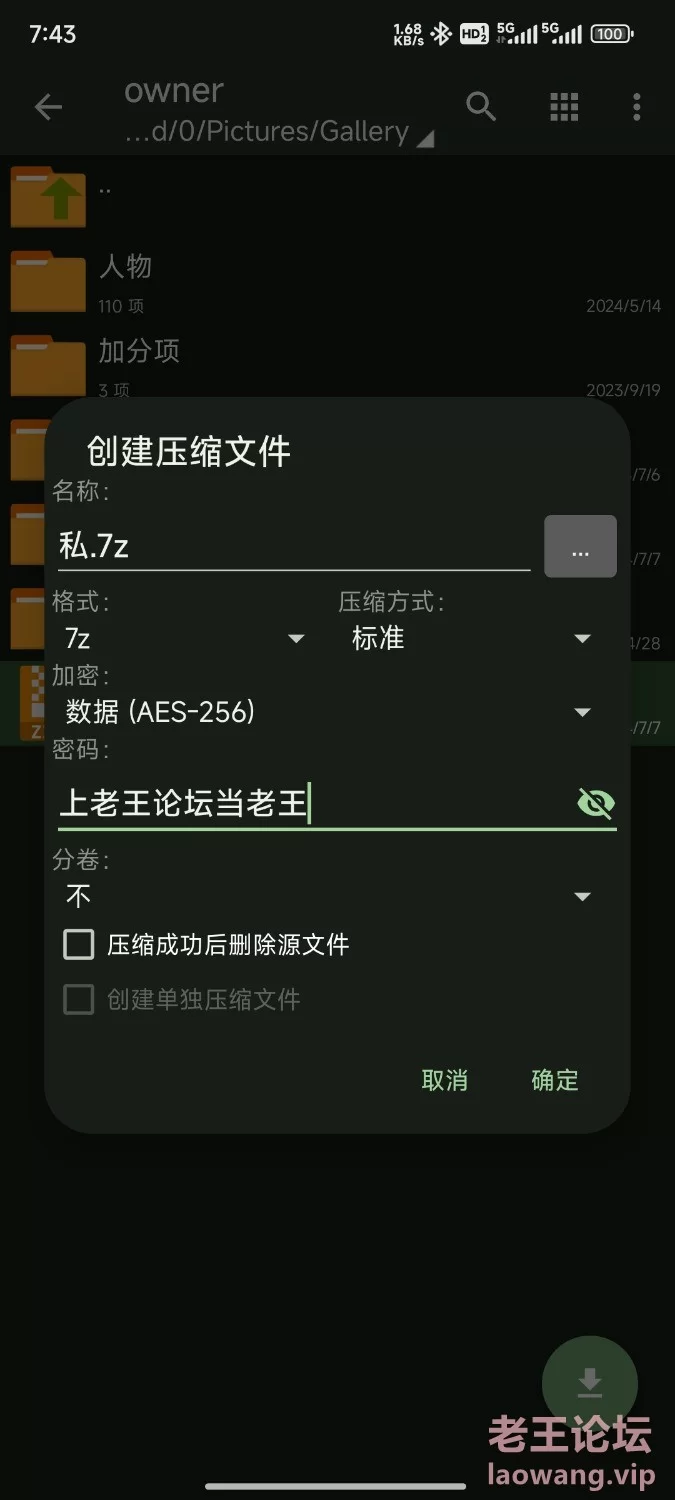Open the 分卷 volume split dropdown
Viewport: 675px width, 1500px height.
[328, 896]
